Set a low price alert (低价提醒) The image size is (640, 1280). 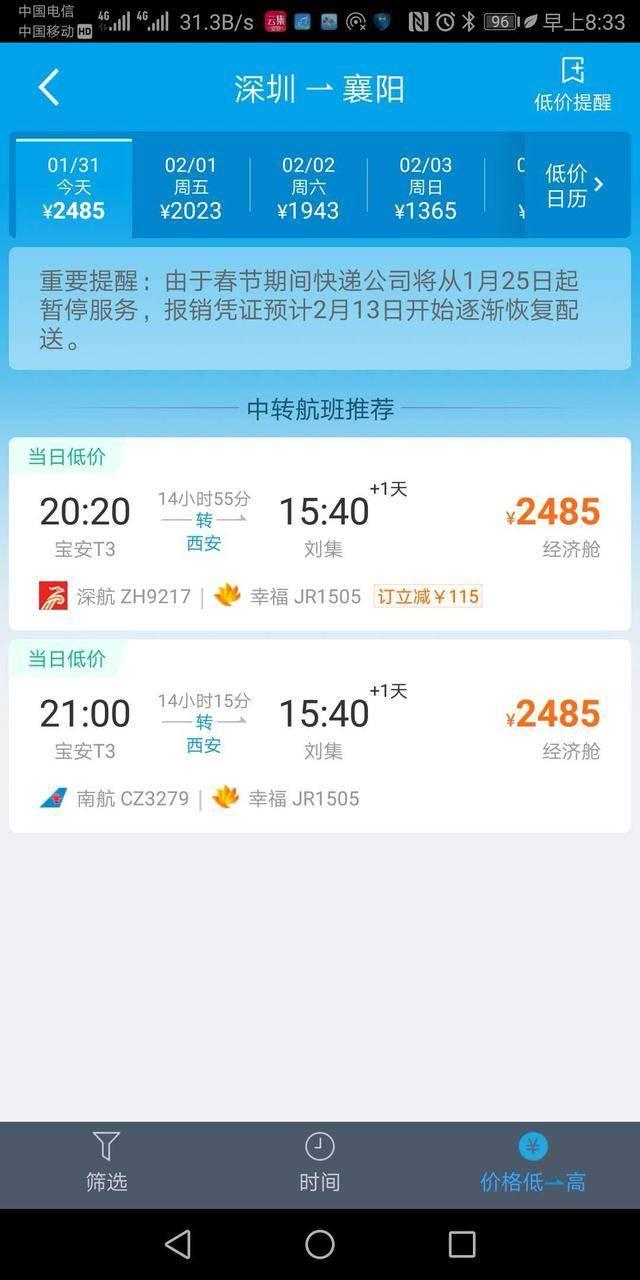pyautogui.click(x=572, y=86)
